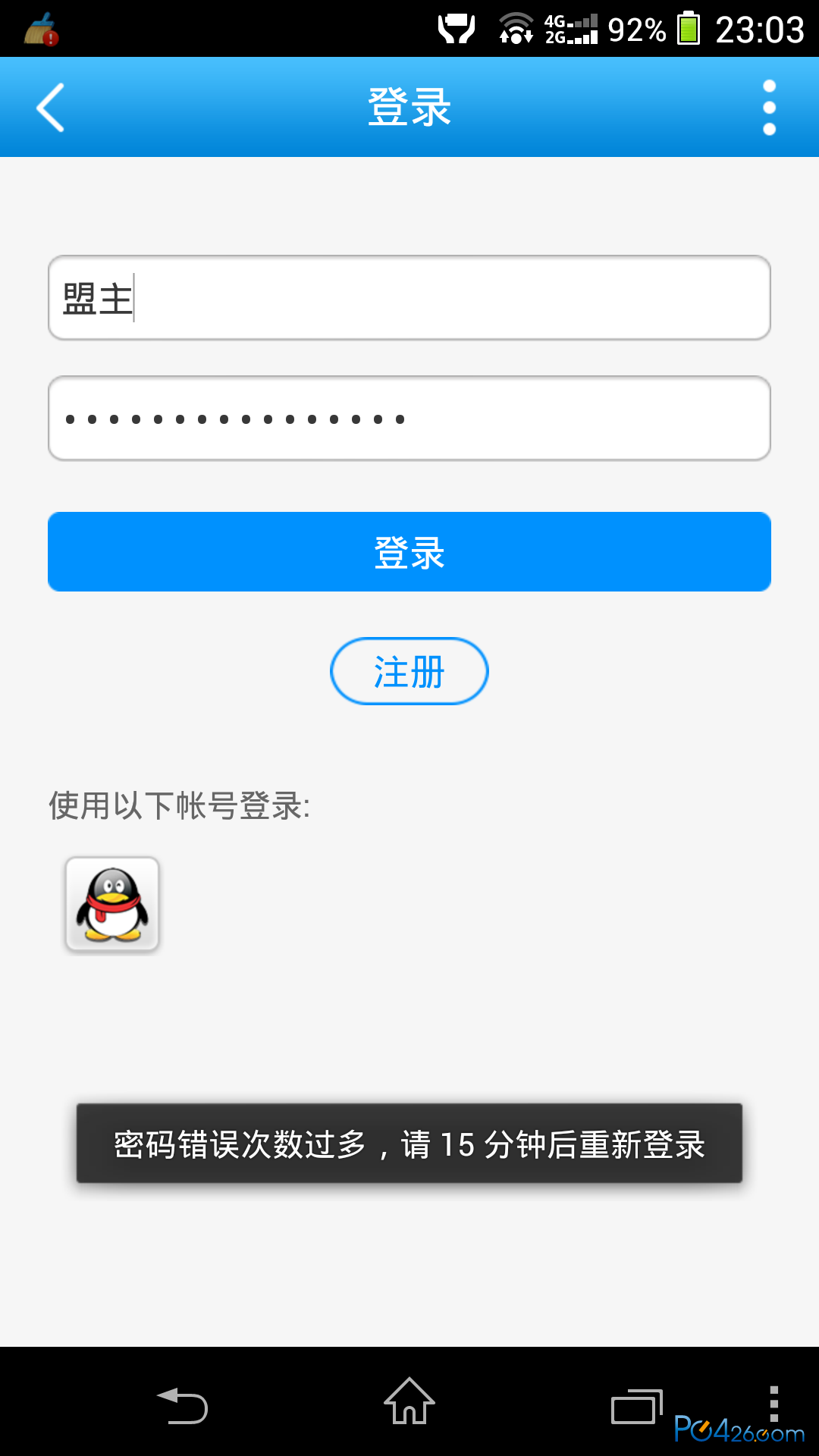Open the three-dot overflow menu in header
This screenshot has height=1456, width=819.
pyautogui.click(x=769, y=108)
